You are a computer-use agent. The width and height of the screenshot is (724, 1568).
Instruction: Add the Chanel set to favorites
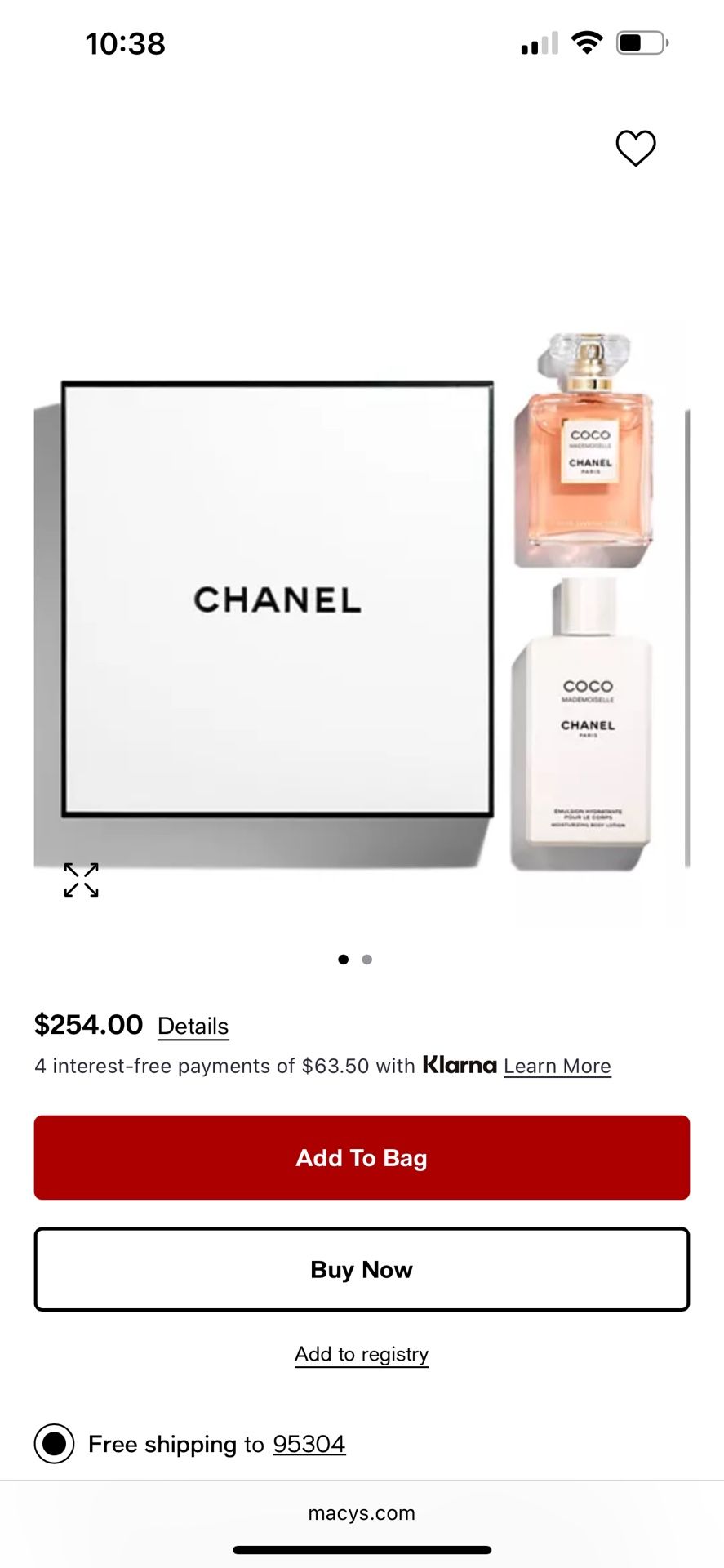coord(635,149)
